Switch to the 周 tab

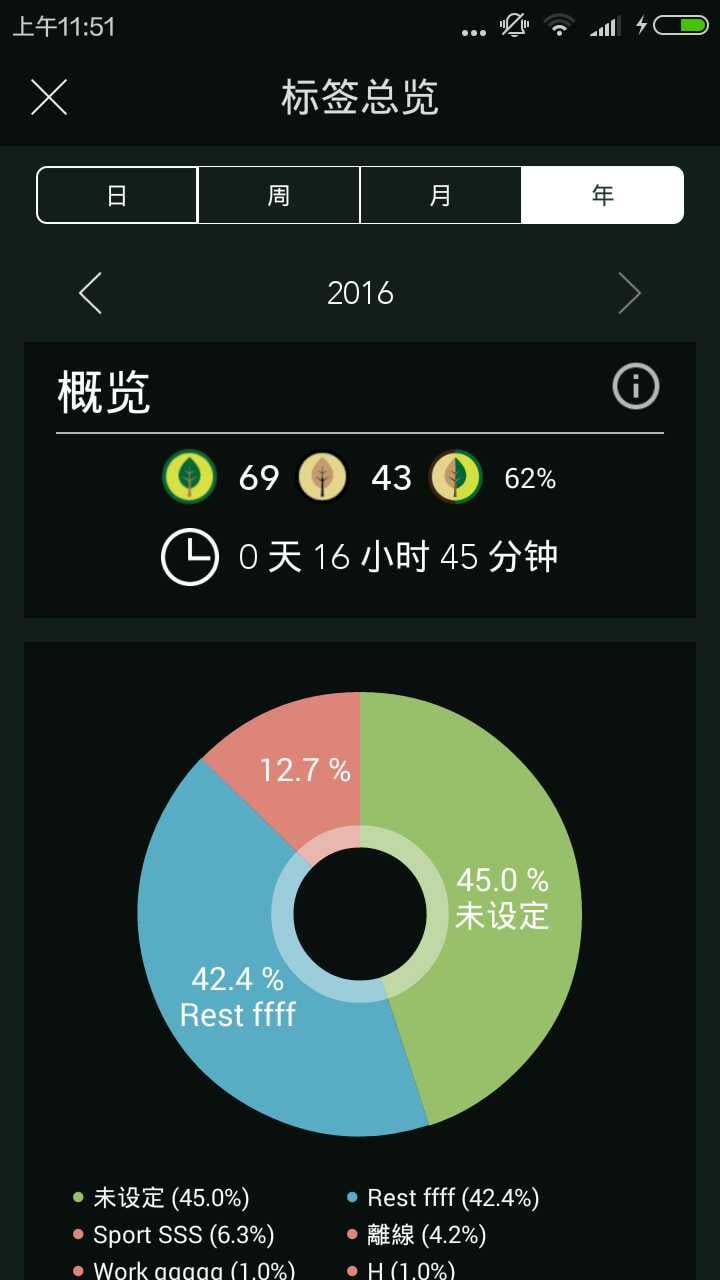pos(279,195)
